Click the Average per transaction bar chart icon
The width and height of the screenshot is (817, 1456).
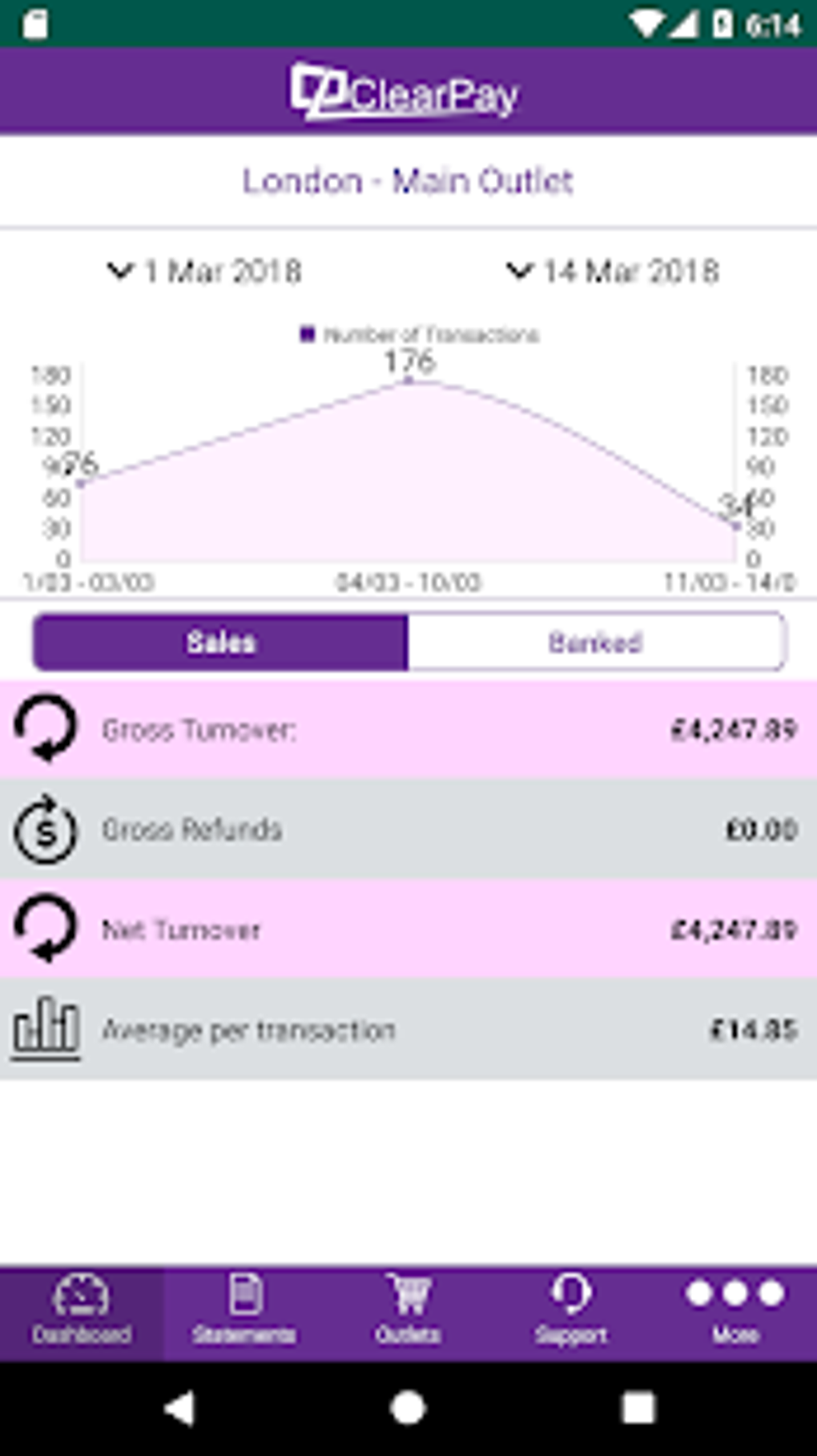(46, 1030)
